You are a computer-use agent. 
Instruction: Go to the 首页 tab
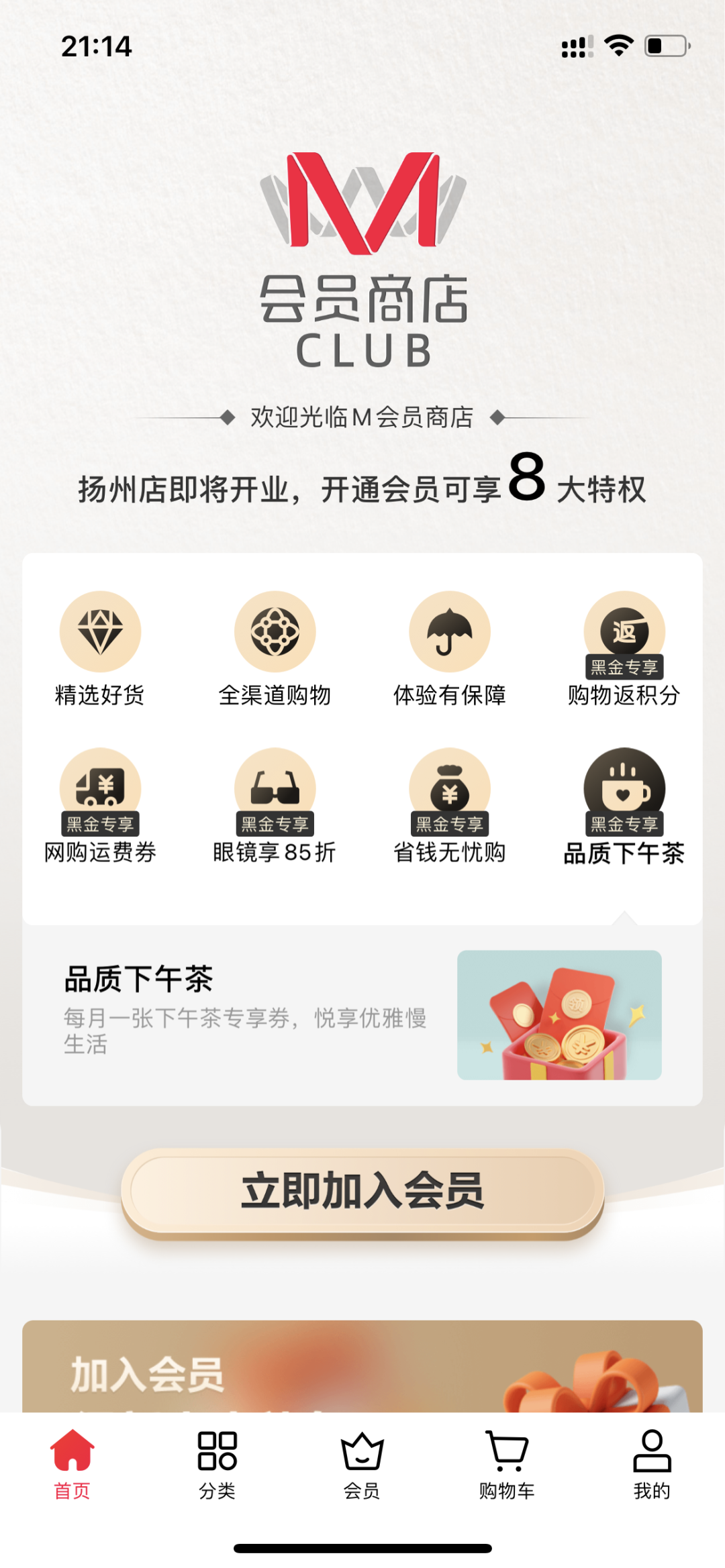[72, 1463]
